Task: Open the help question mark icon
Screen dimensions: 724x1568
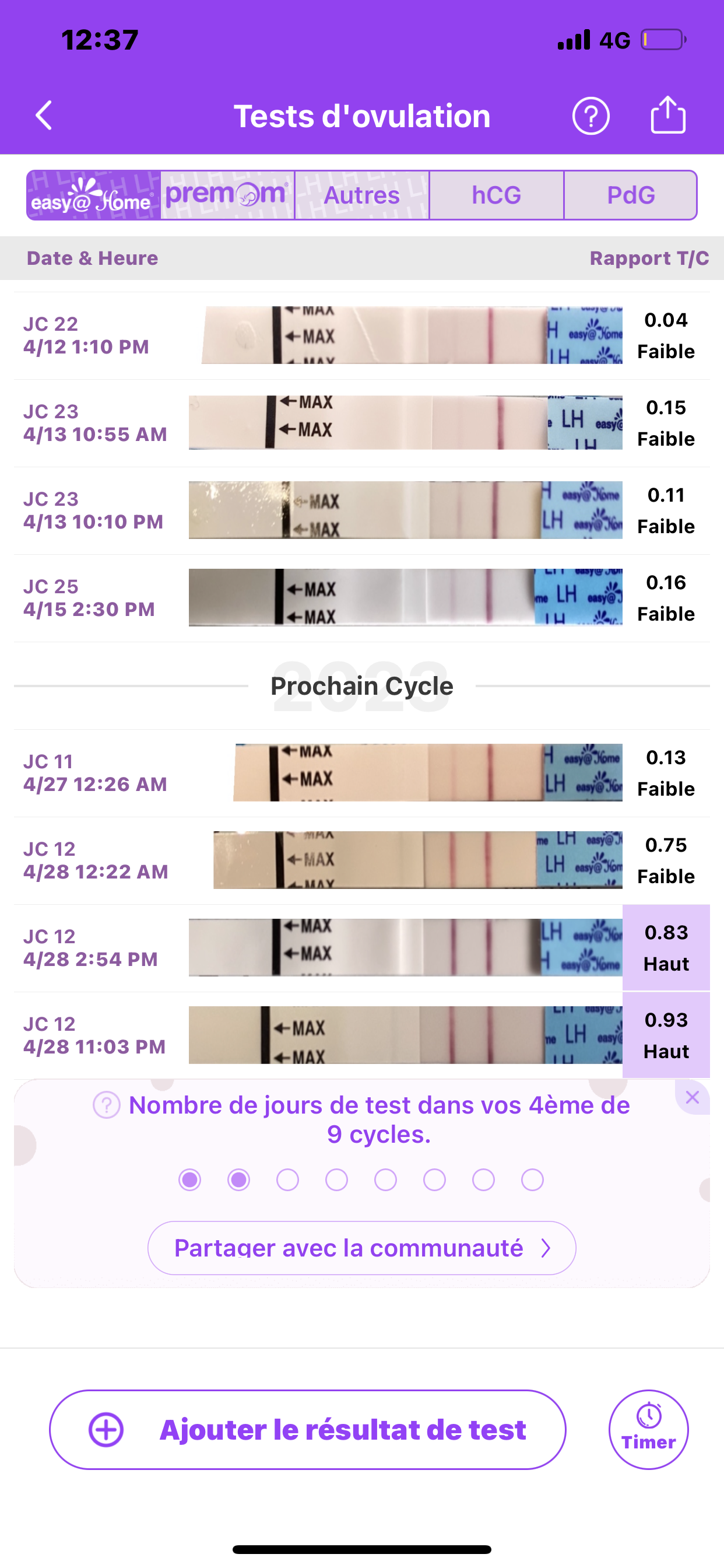Action: [x=591, y=116]
